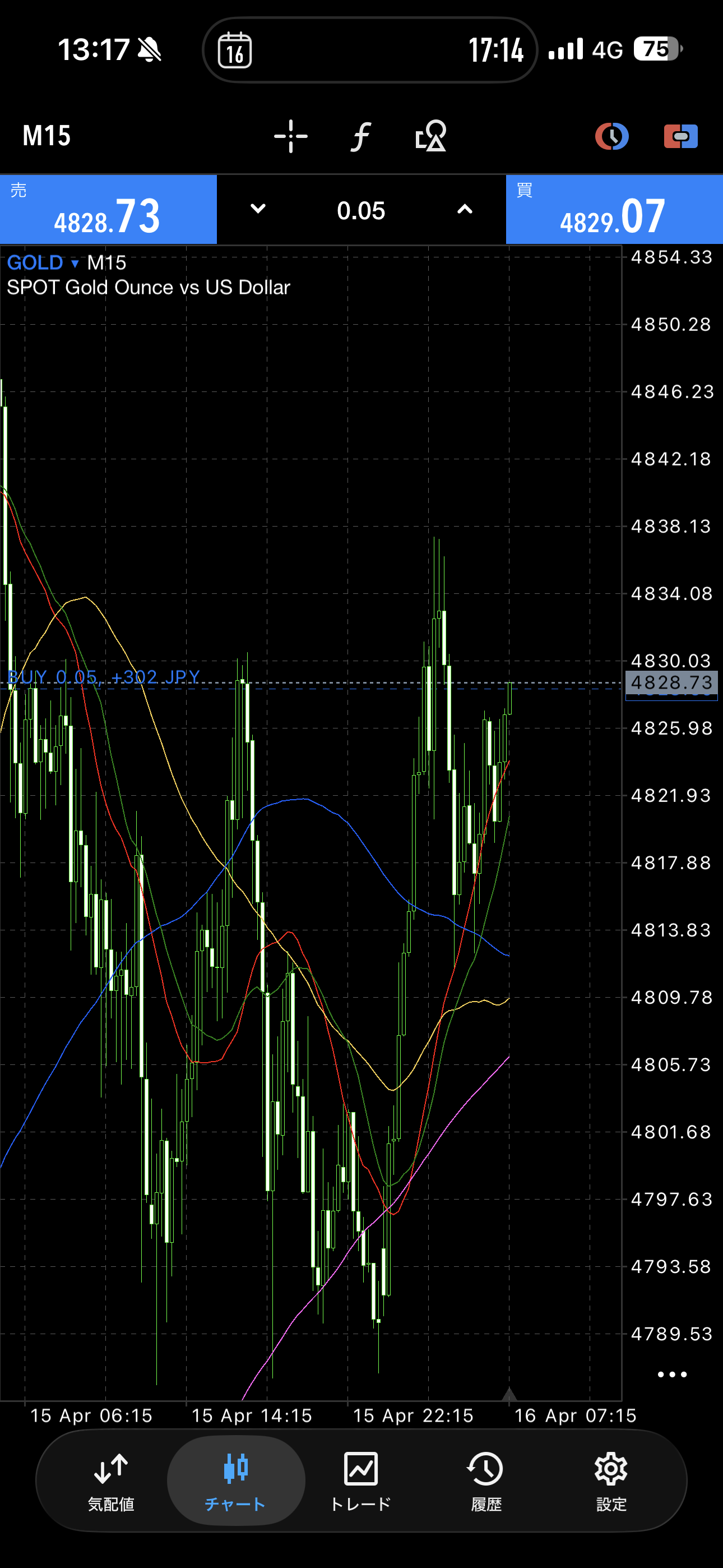Decrease lot size below 0.05

click(x=258, y=209)
